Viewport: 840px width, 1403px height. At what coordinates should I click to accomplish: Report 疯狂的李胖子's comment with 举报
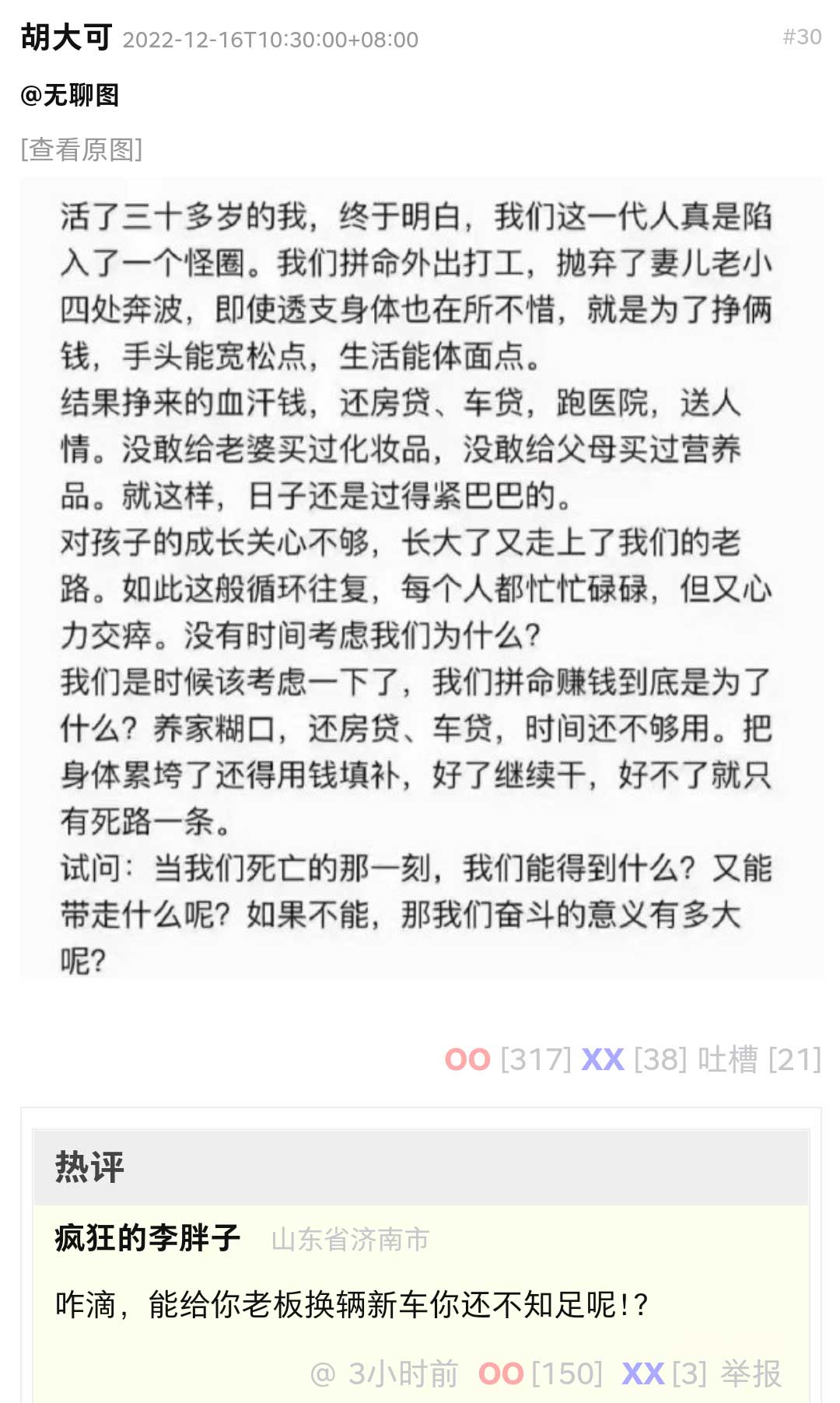[x=751, y=1374]
